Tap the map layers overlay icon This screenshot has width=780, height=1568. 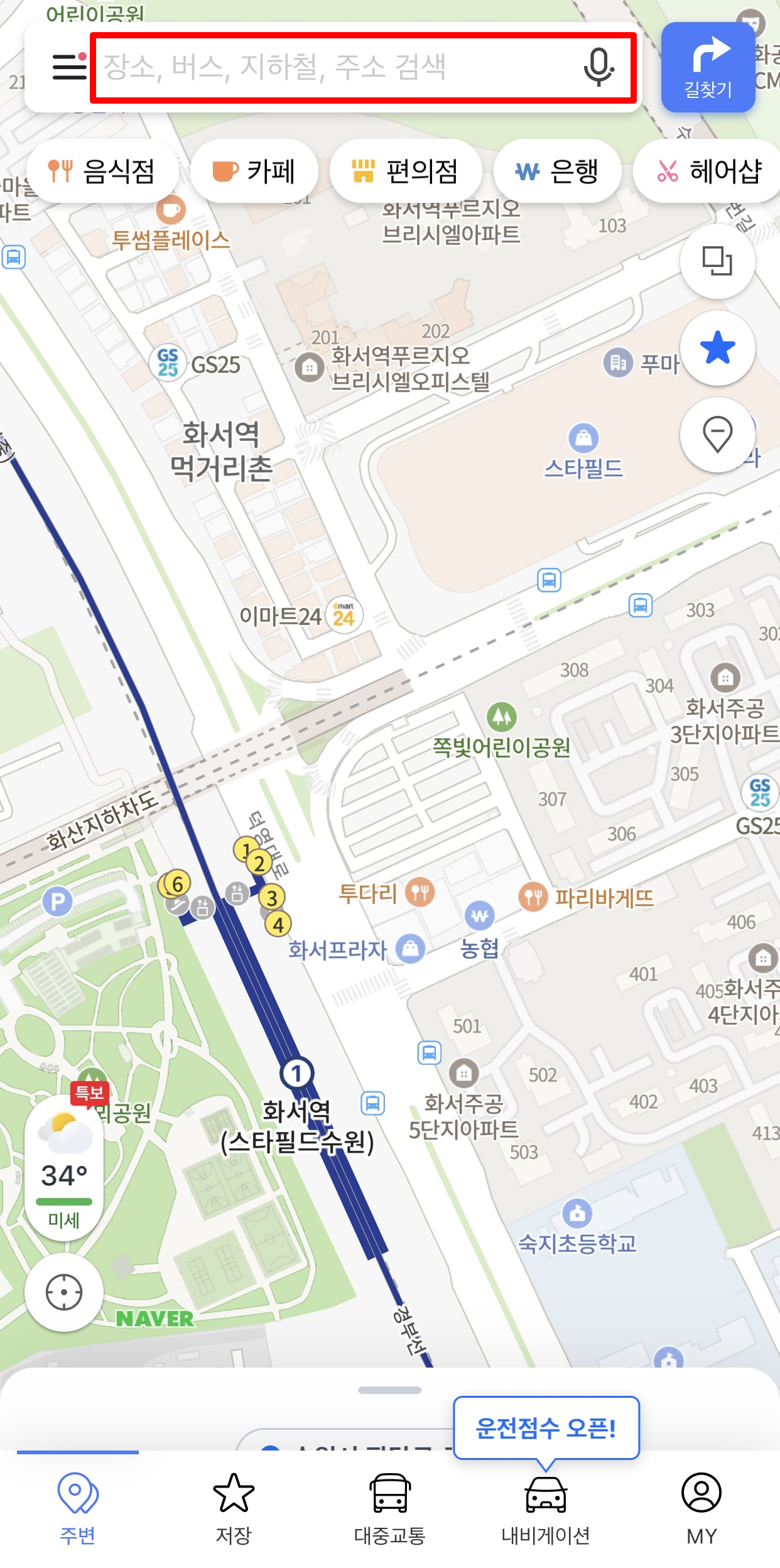(x=718, y=263)
